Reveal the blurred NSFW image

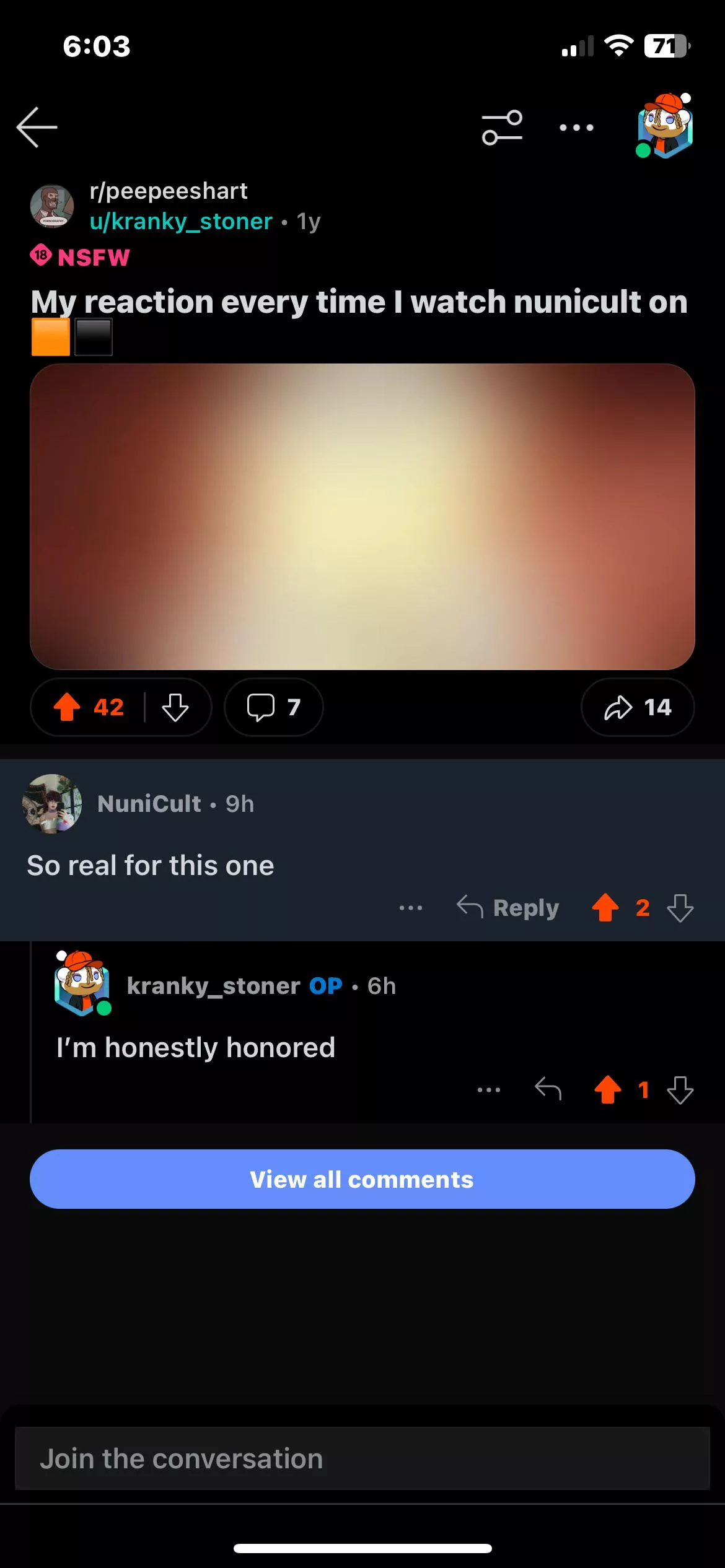point(362,516)
